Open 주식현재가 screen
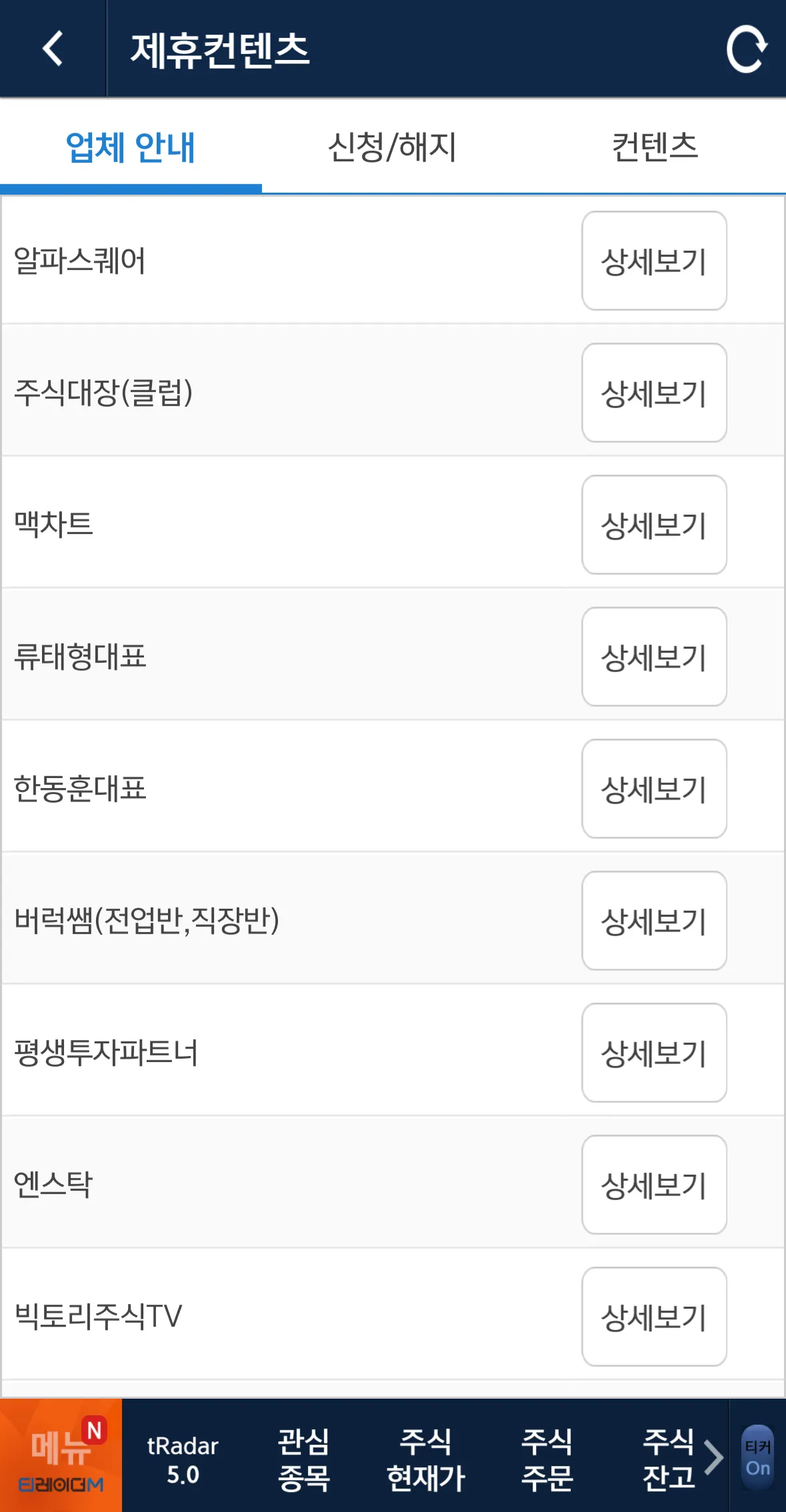The height and width of the screenshot is (1512, 786). click(x=426, y=1460)
